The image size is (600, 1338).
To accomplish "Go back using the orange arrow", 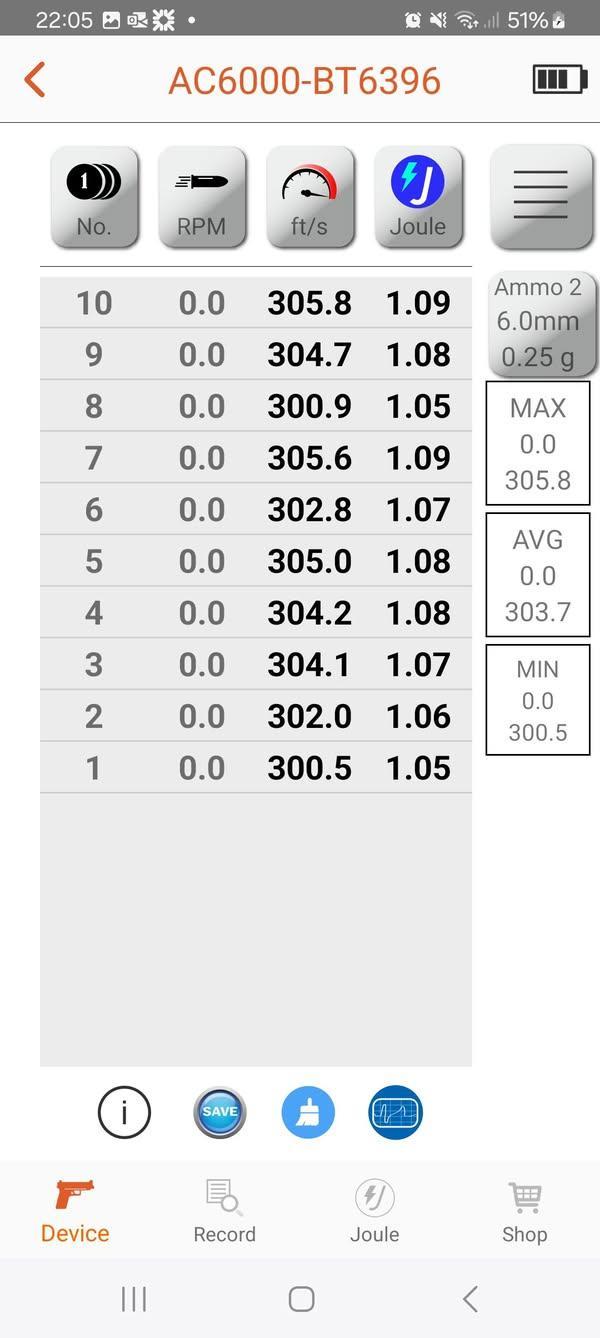I will tap(35, 80).
